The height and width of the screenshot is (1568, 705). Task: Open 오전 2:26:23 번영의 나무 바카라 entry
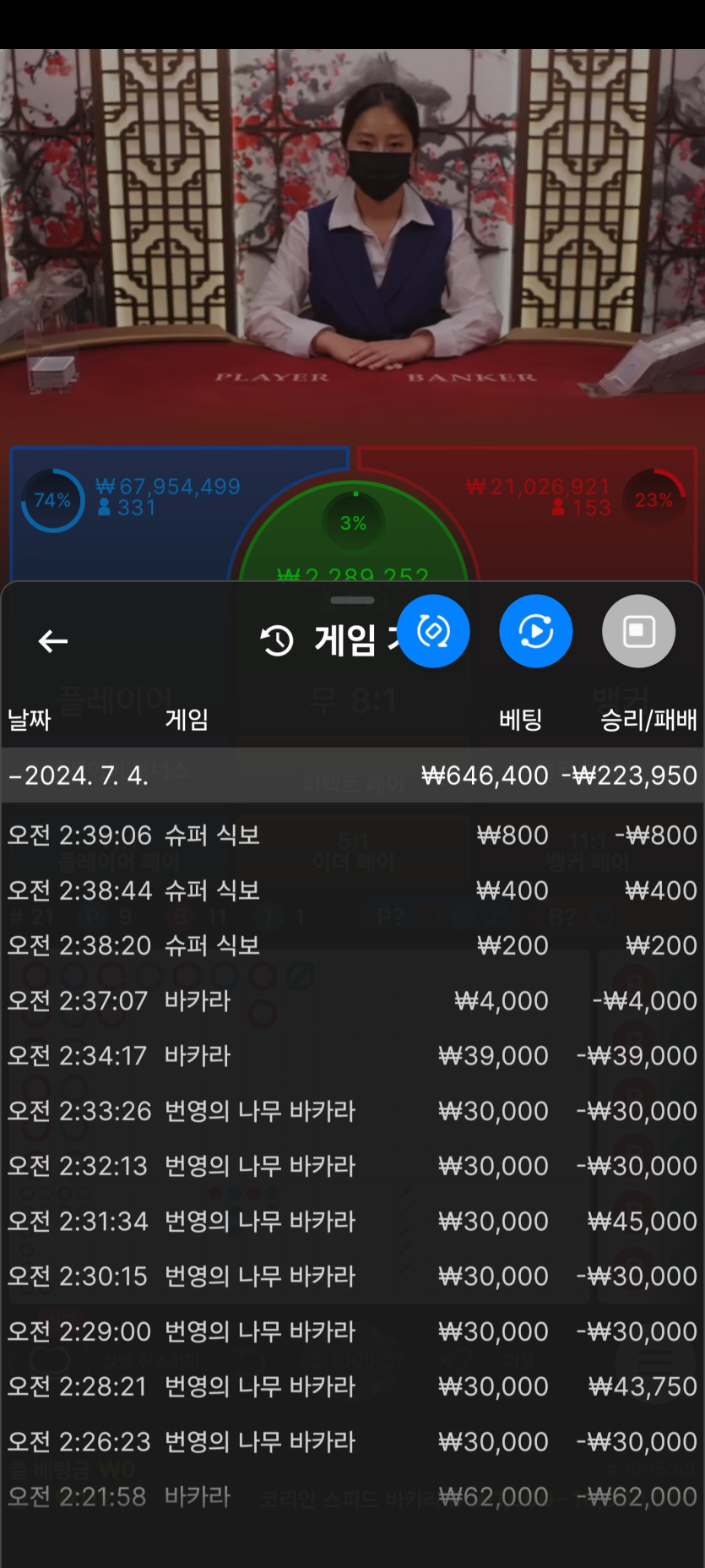pos(352,1441)
